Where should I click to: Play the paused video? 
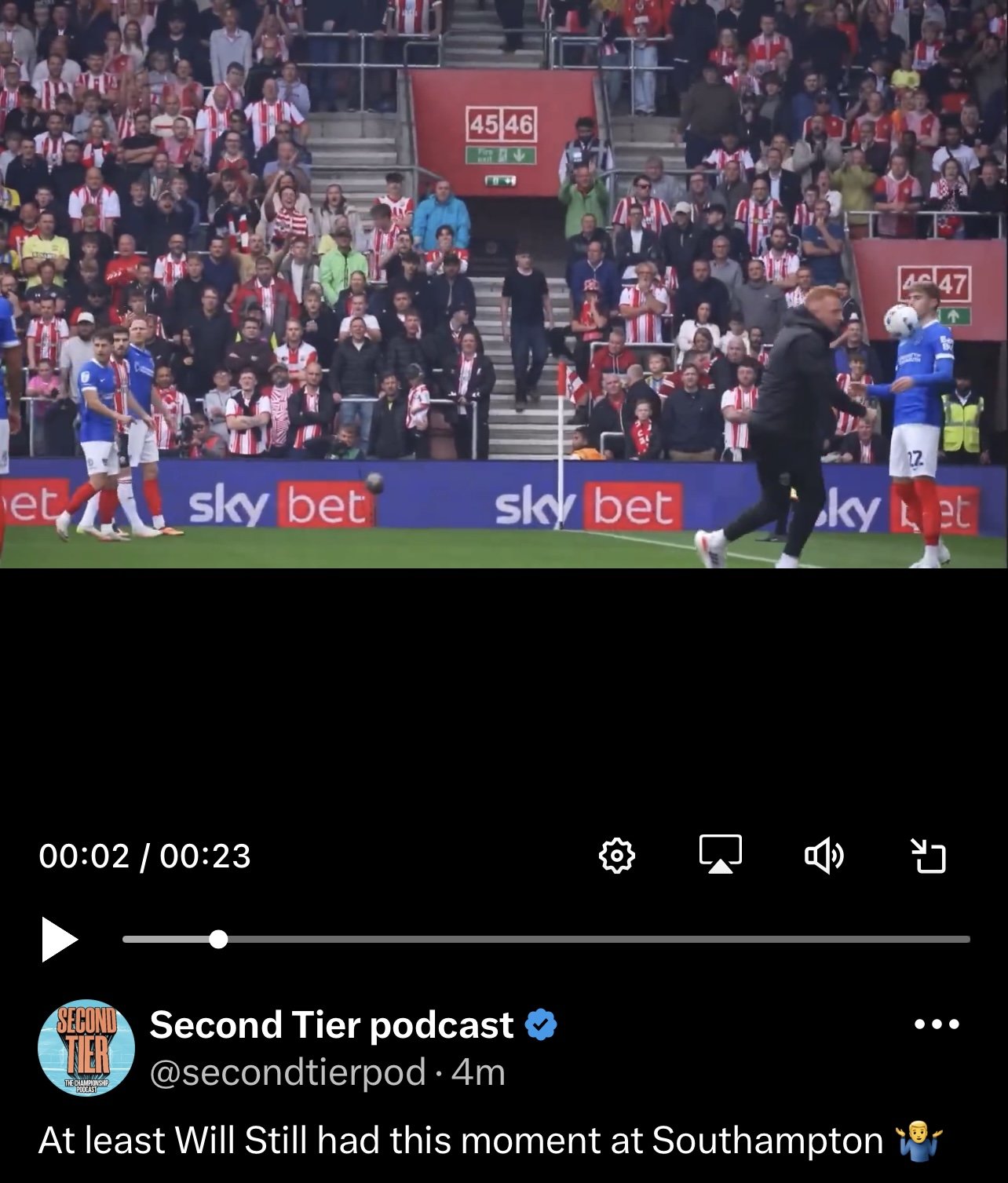(x=59, y=939)
